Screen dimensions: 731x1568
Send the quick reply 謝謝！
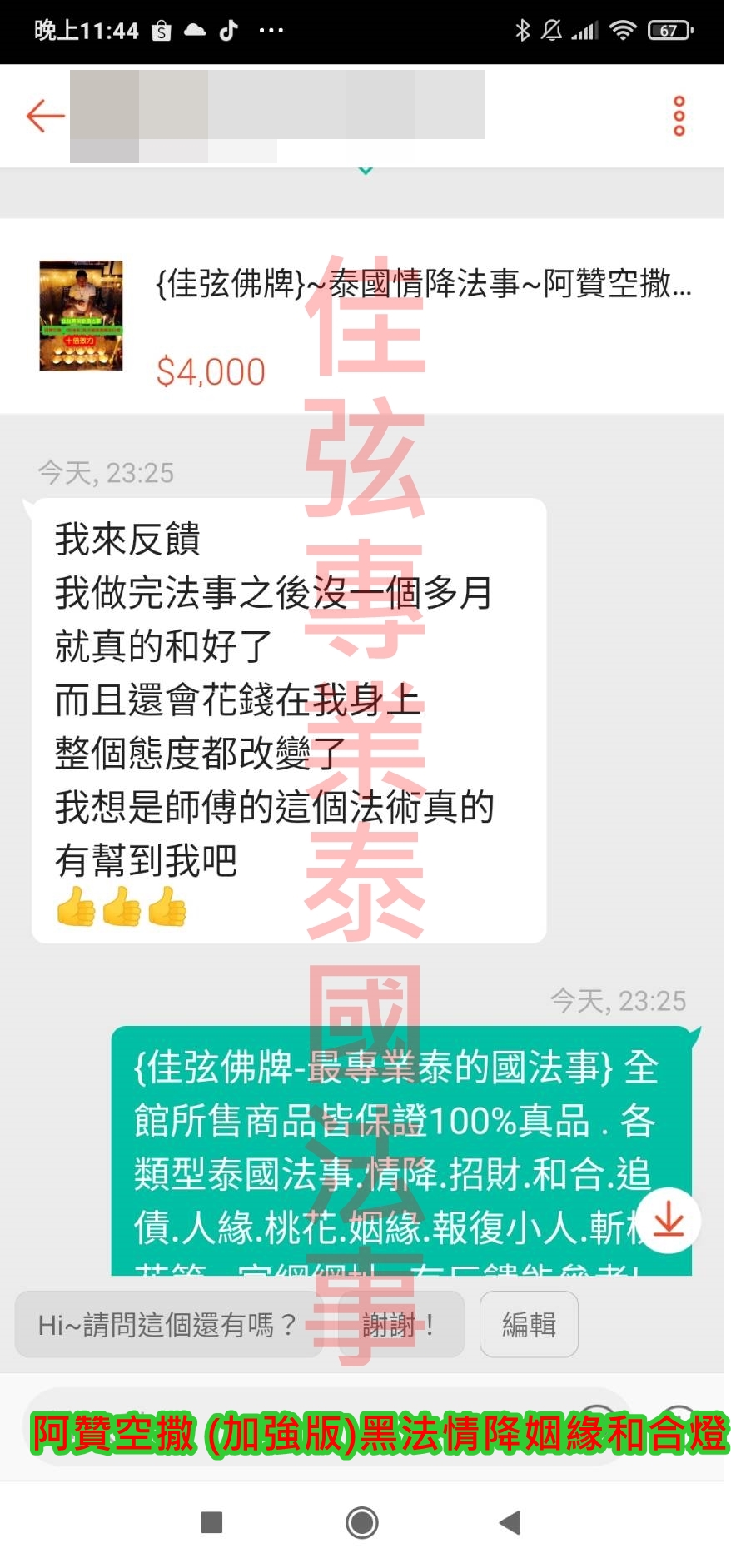pyautogui.click(x=400, y=1324)
